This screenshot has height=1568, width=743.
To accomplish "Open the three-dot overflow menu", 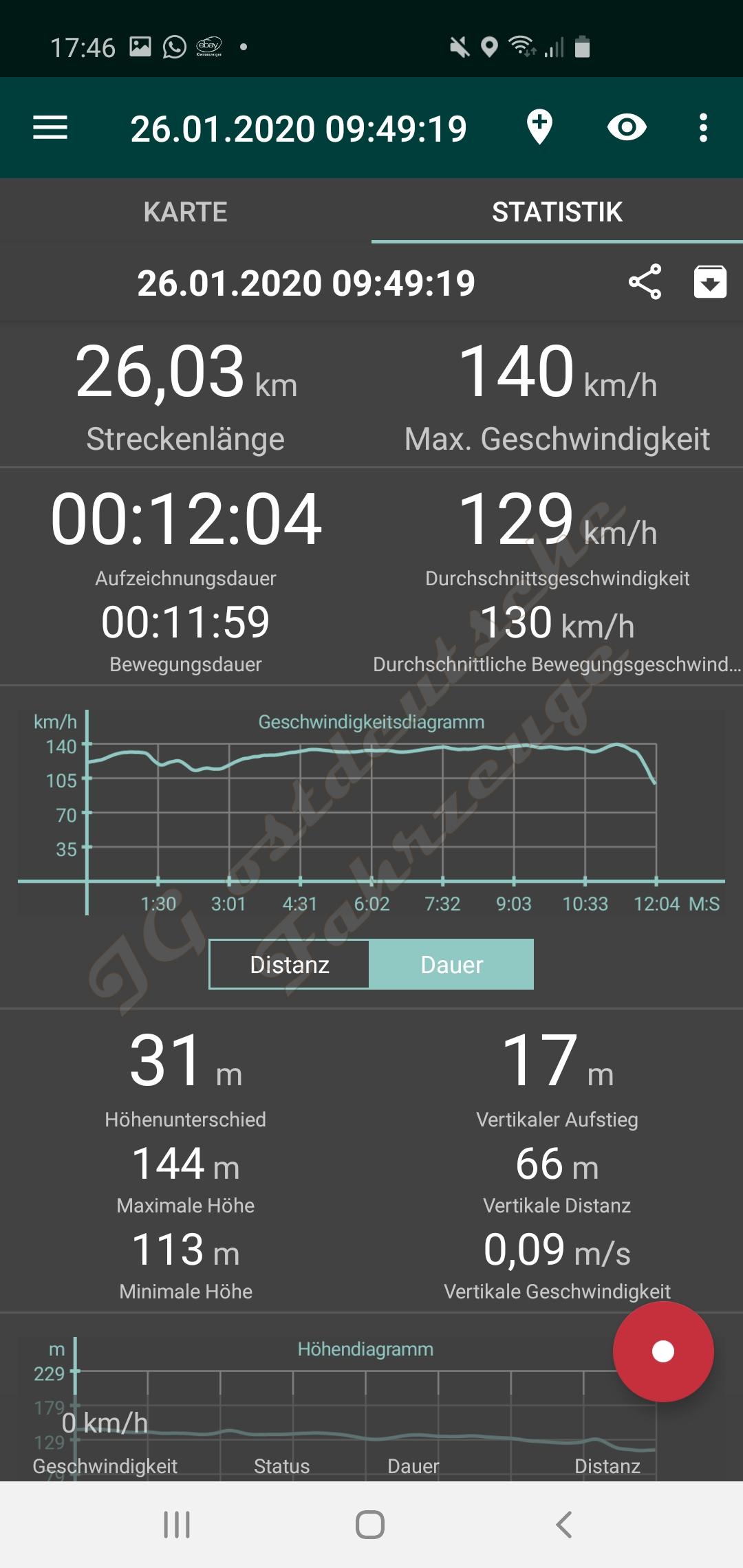I will pos(702,128).
